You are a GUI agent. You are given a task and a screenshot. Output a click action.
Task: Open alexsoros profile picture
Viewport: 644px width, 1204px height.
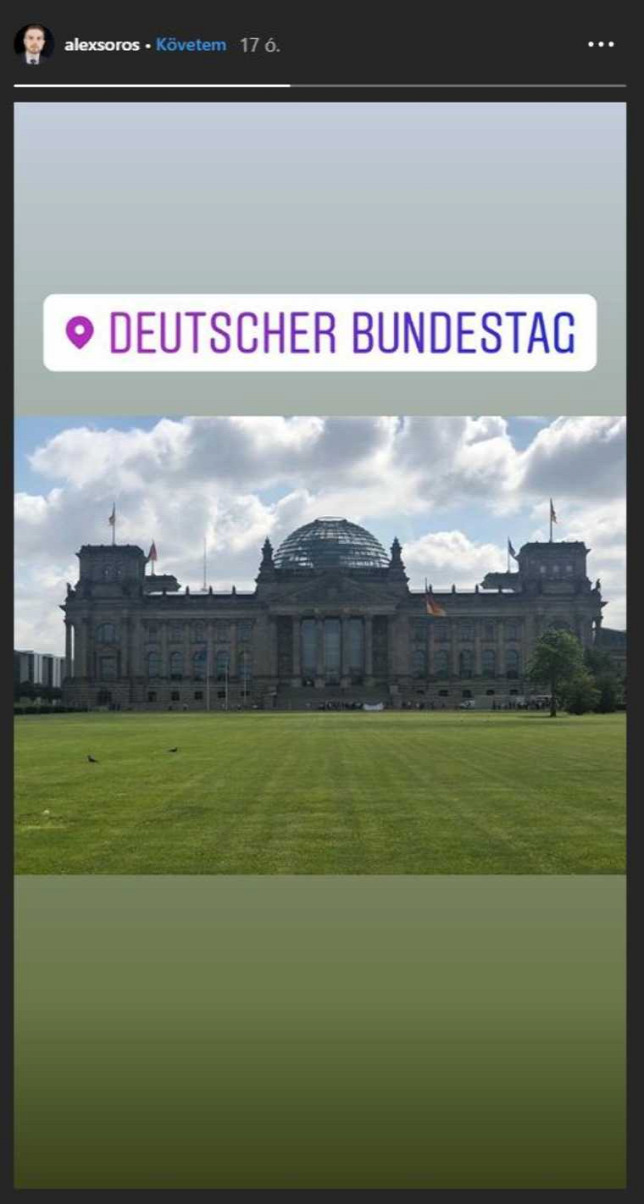coord(33,45)
